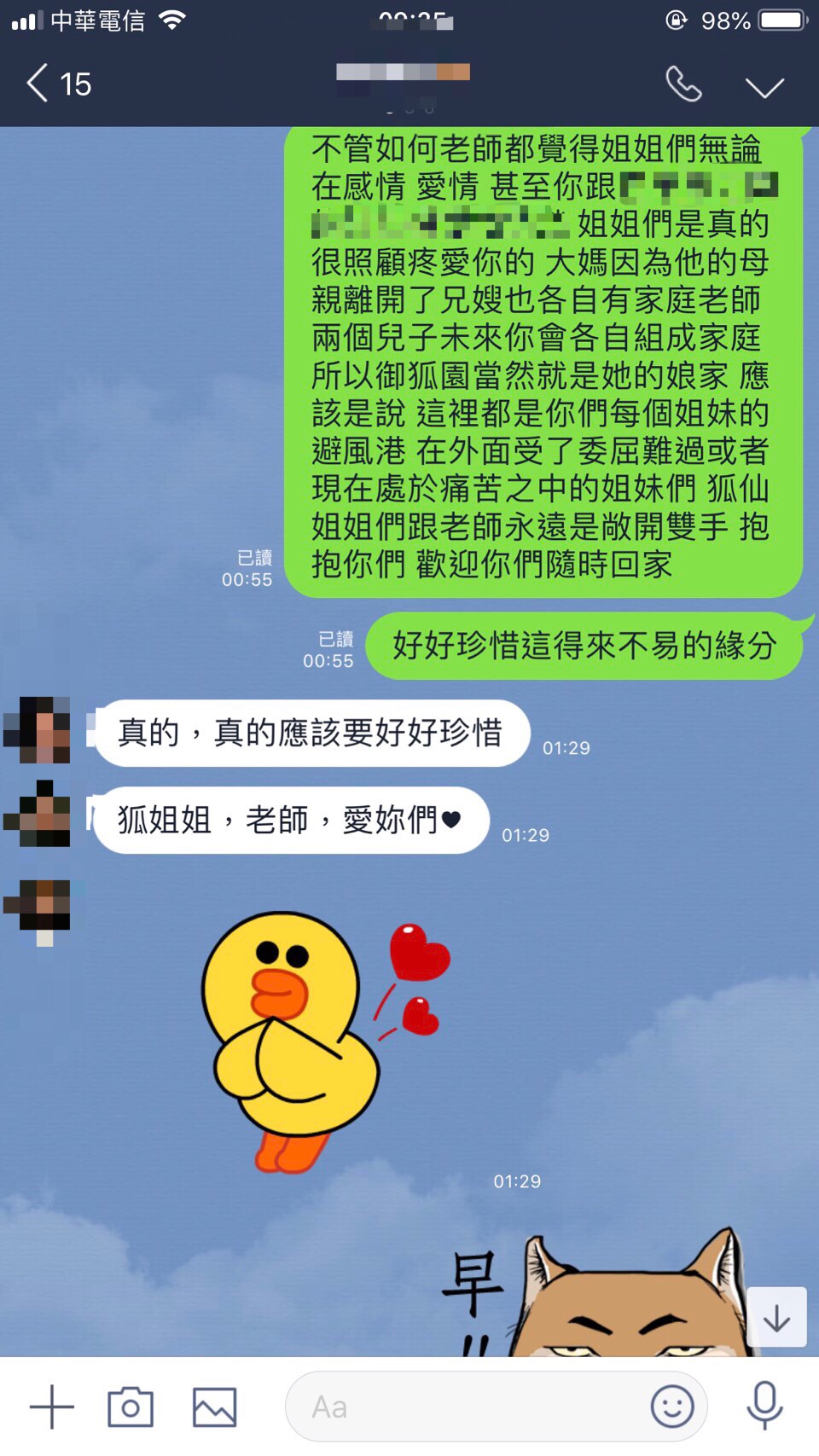Open avatar beside the 狐姐姐，老師，愛妳們 message

(38, 814)
